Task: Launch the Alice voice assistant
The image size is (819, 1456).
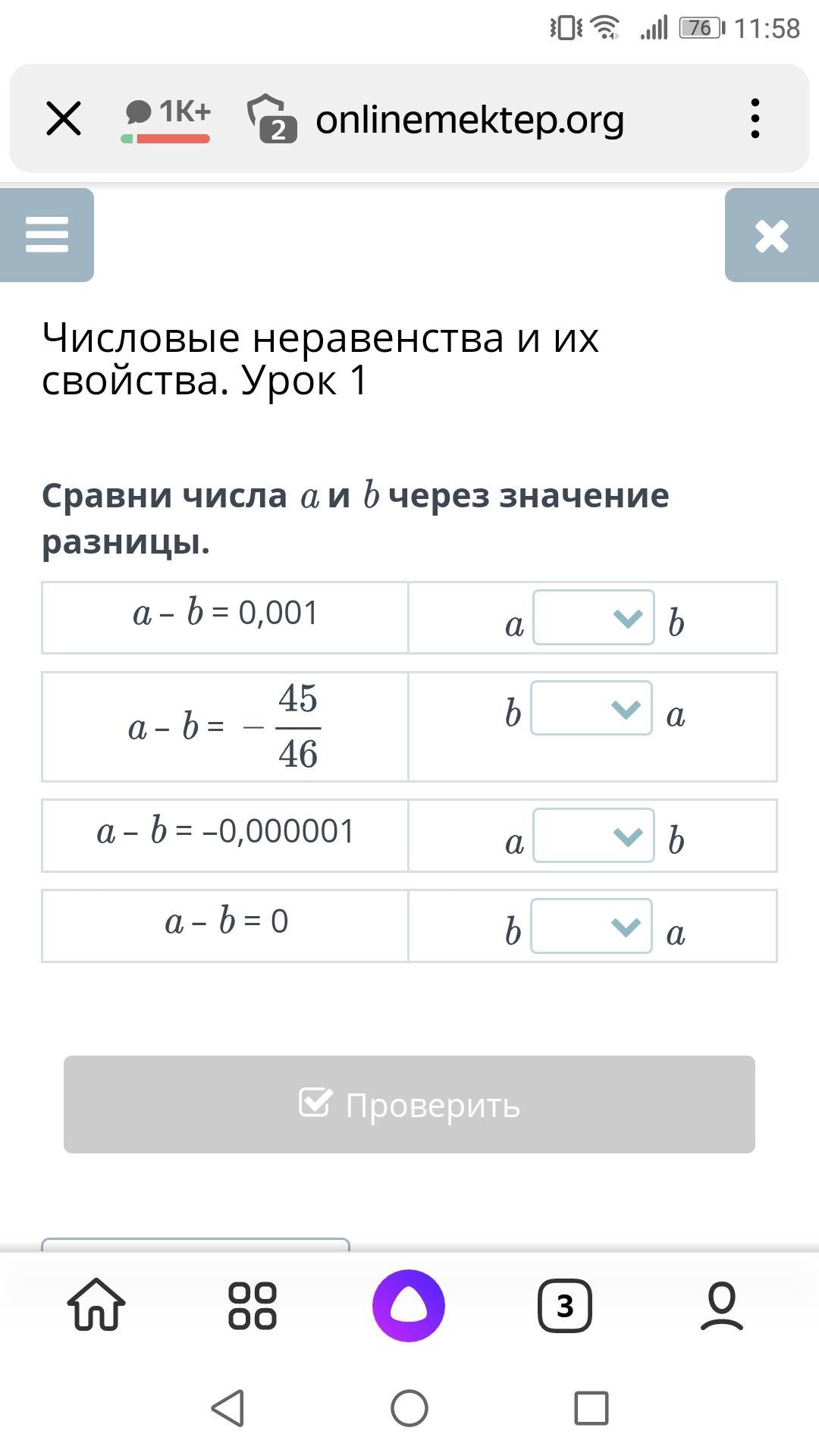Action: point(409,1306)
